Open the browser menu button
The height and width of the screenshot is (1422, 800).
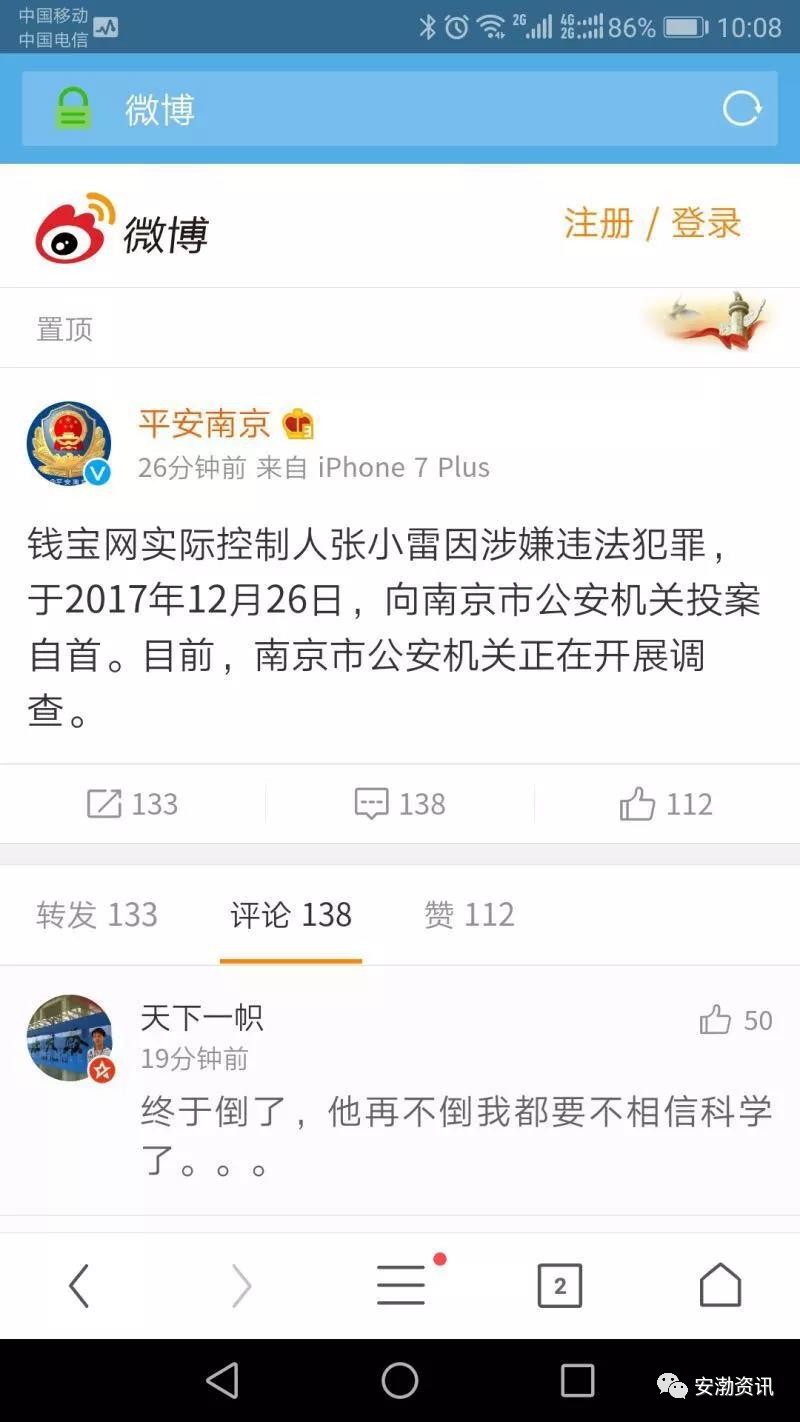pyautogui.click(x=401, y=1285)
